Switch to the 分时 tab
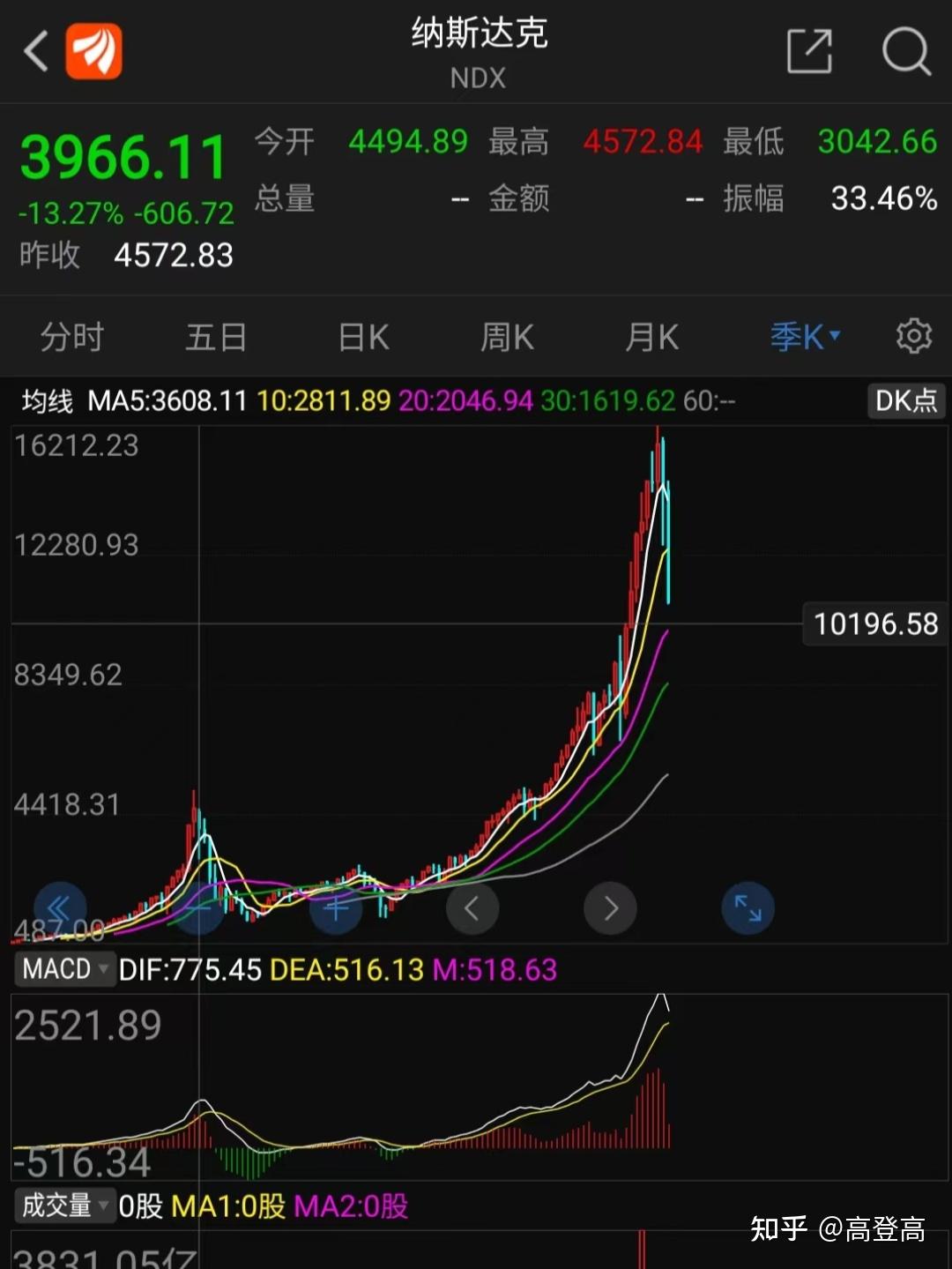The width and height of the screenshot is (952, 1269). pos(71,336)
